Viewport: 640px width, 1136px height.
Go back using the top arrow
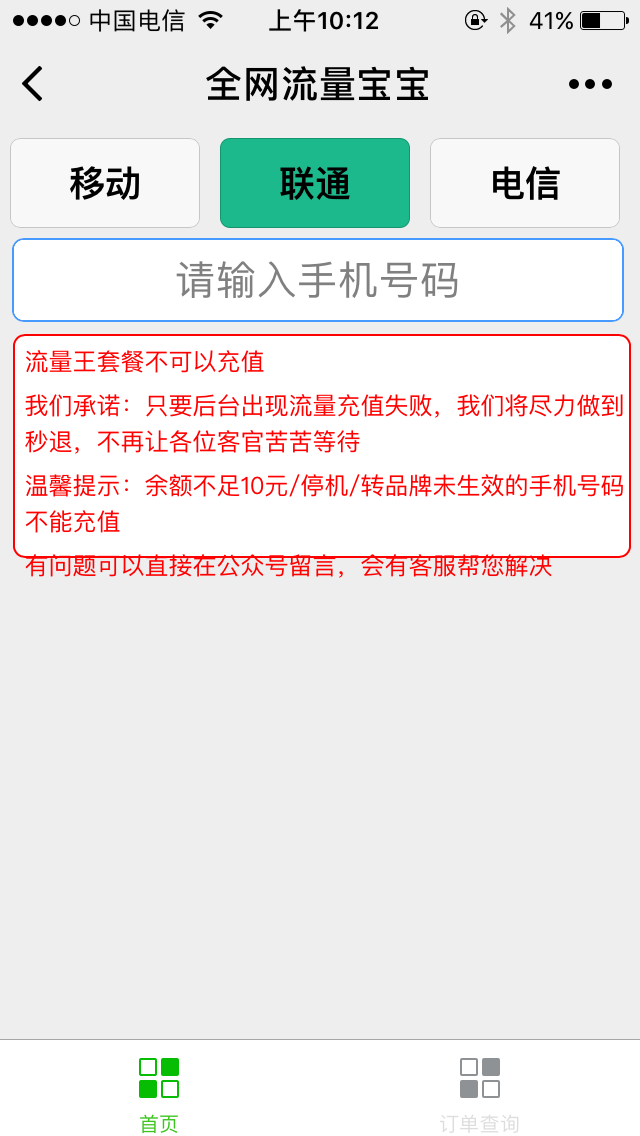[33, 84]
